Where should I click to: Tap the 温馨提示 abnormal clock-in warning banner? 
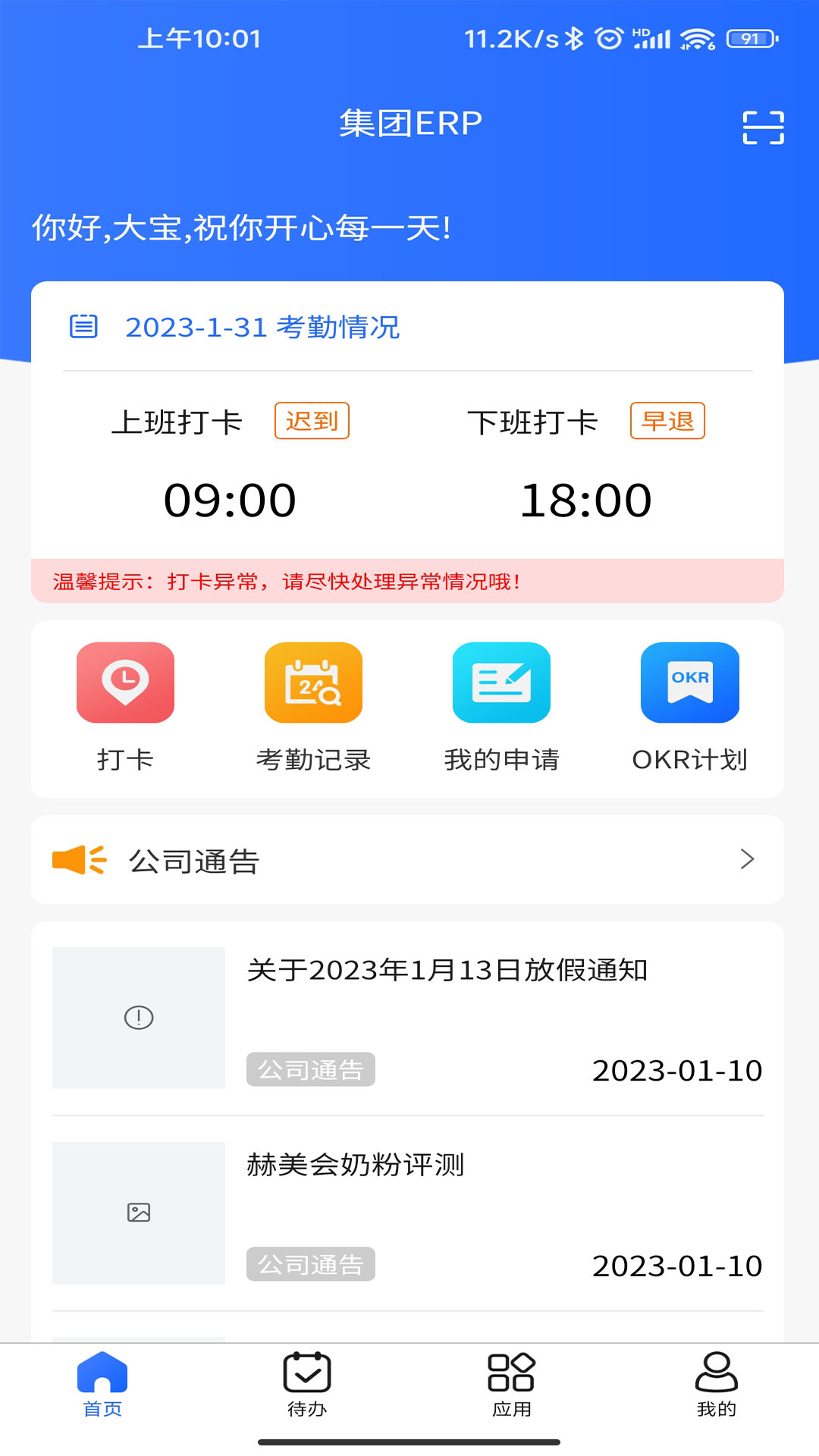(407, 581)
